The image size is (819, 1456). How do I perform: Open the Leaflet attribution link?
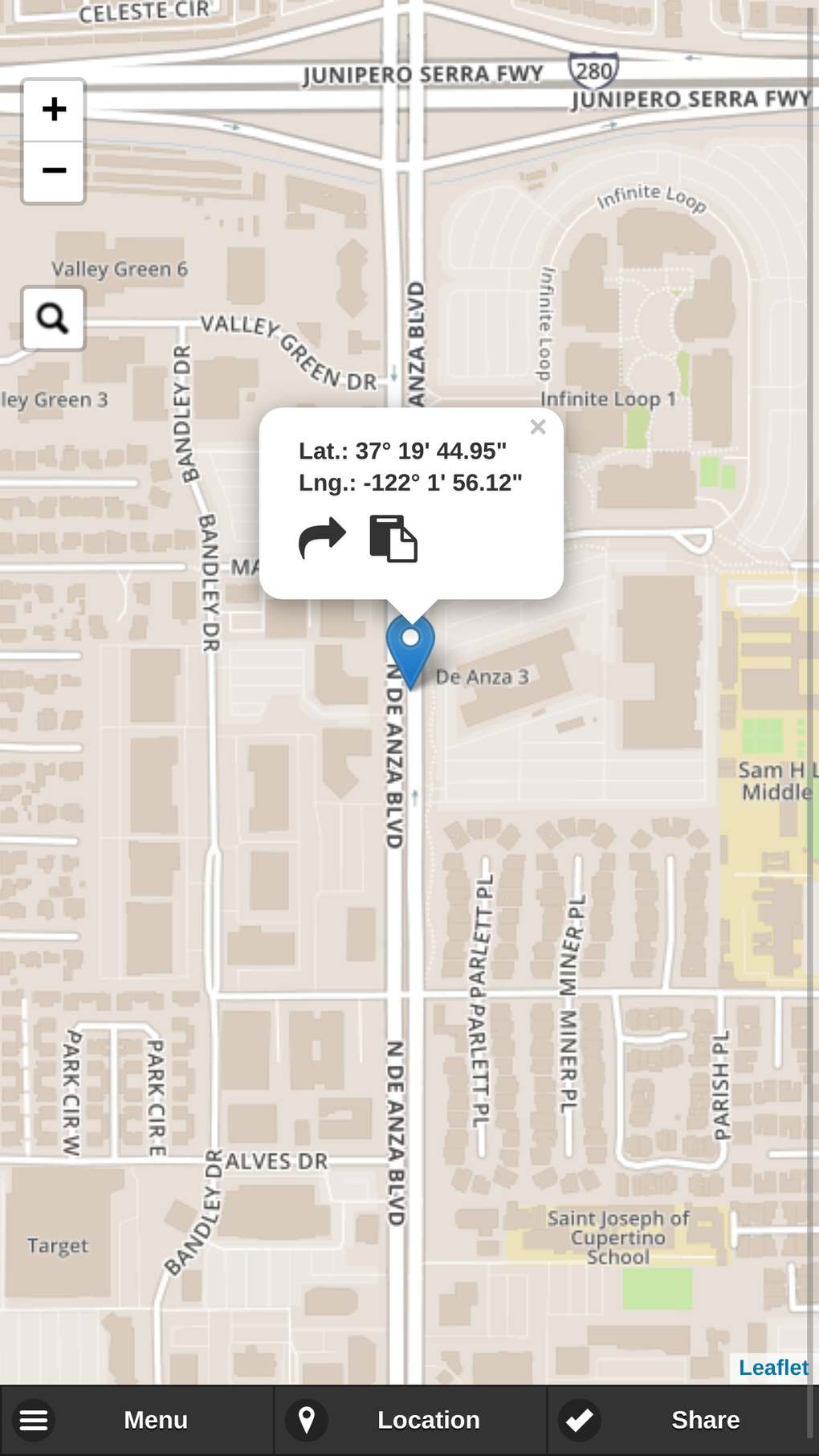click(772, 1367)
